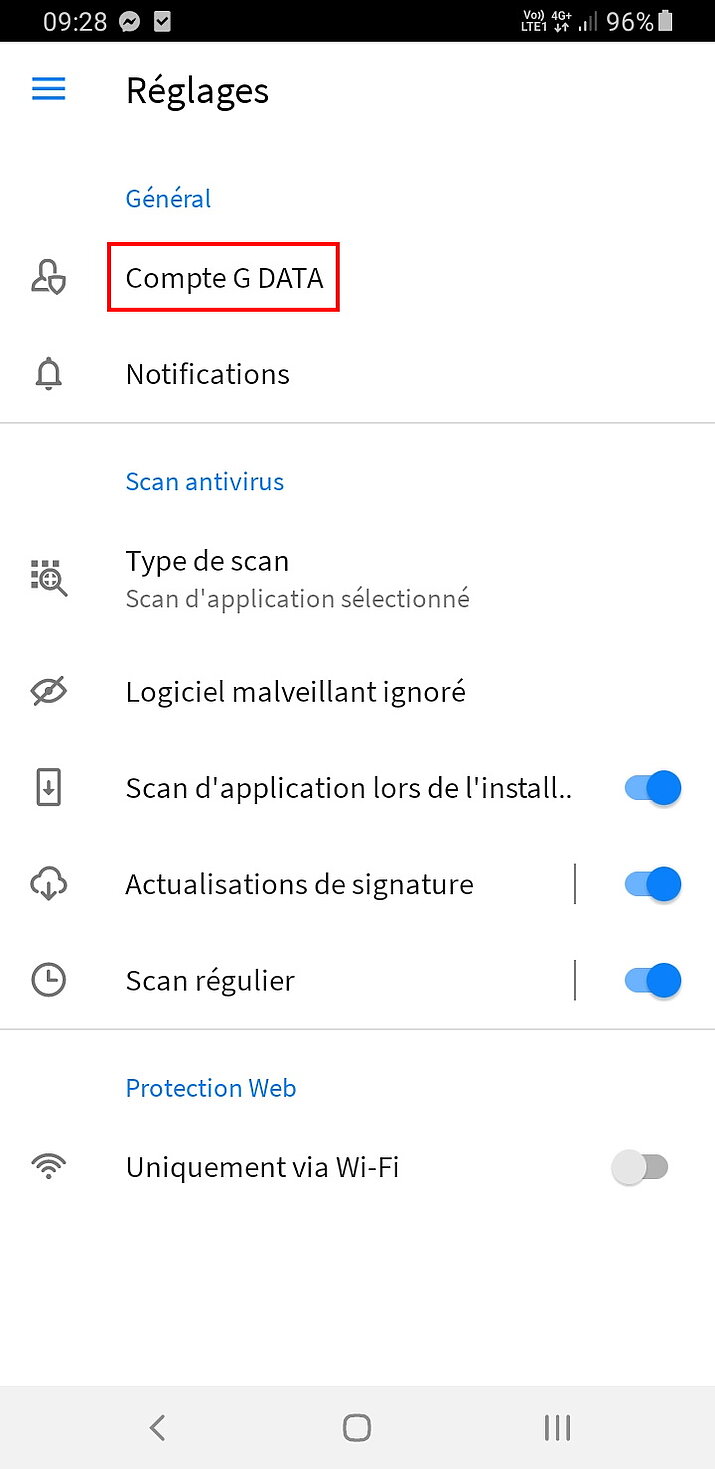Tap the system back button

point(157,1427)
